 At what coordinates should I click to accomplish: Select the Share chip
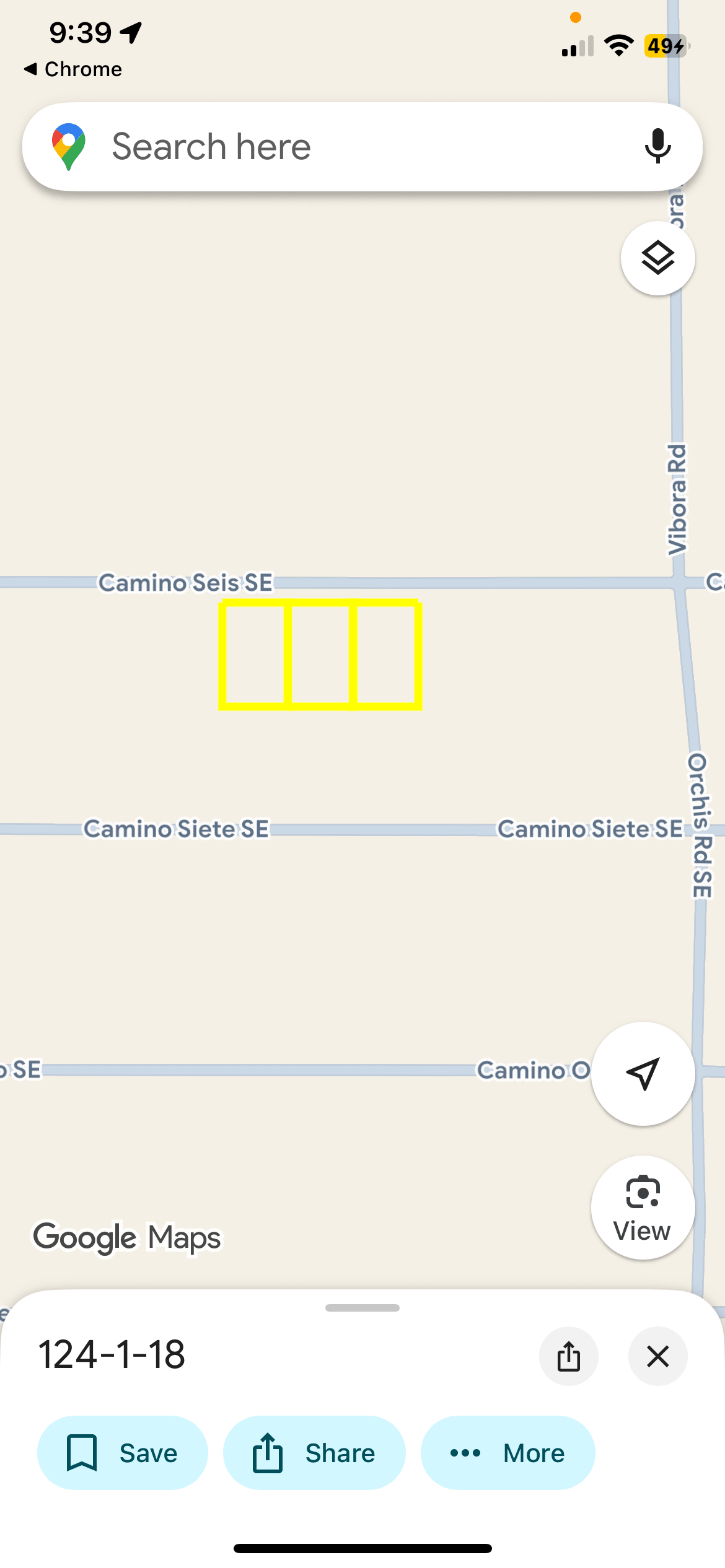(314, 1453)
